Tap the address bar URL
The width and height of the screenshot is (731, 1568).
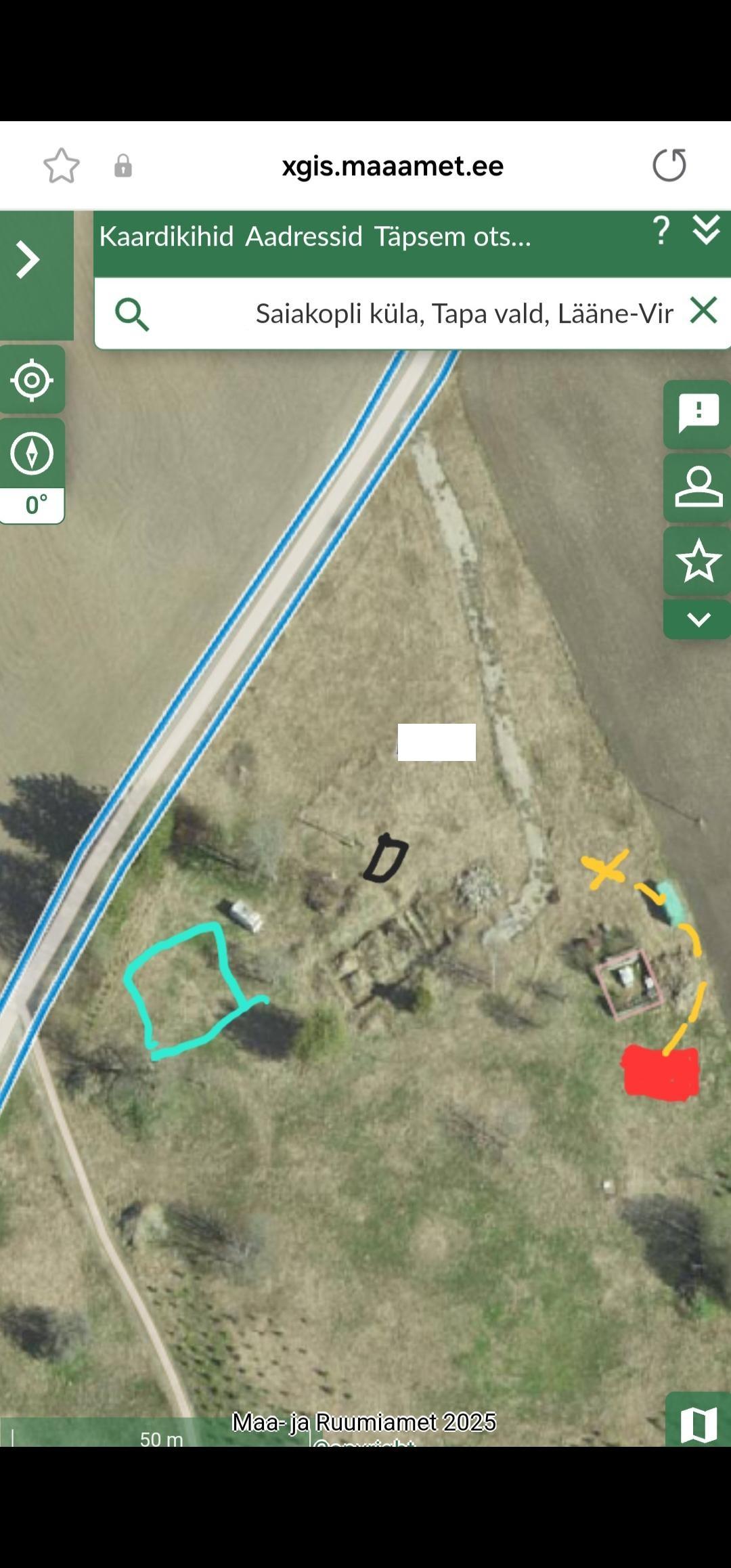pyautogui.click(x=393, y=166)
